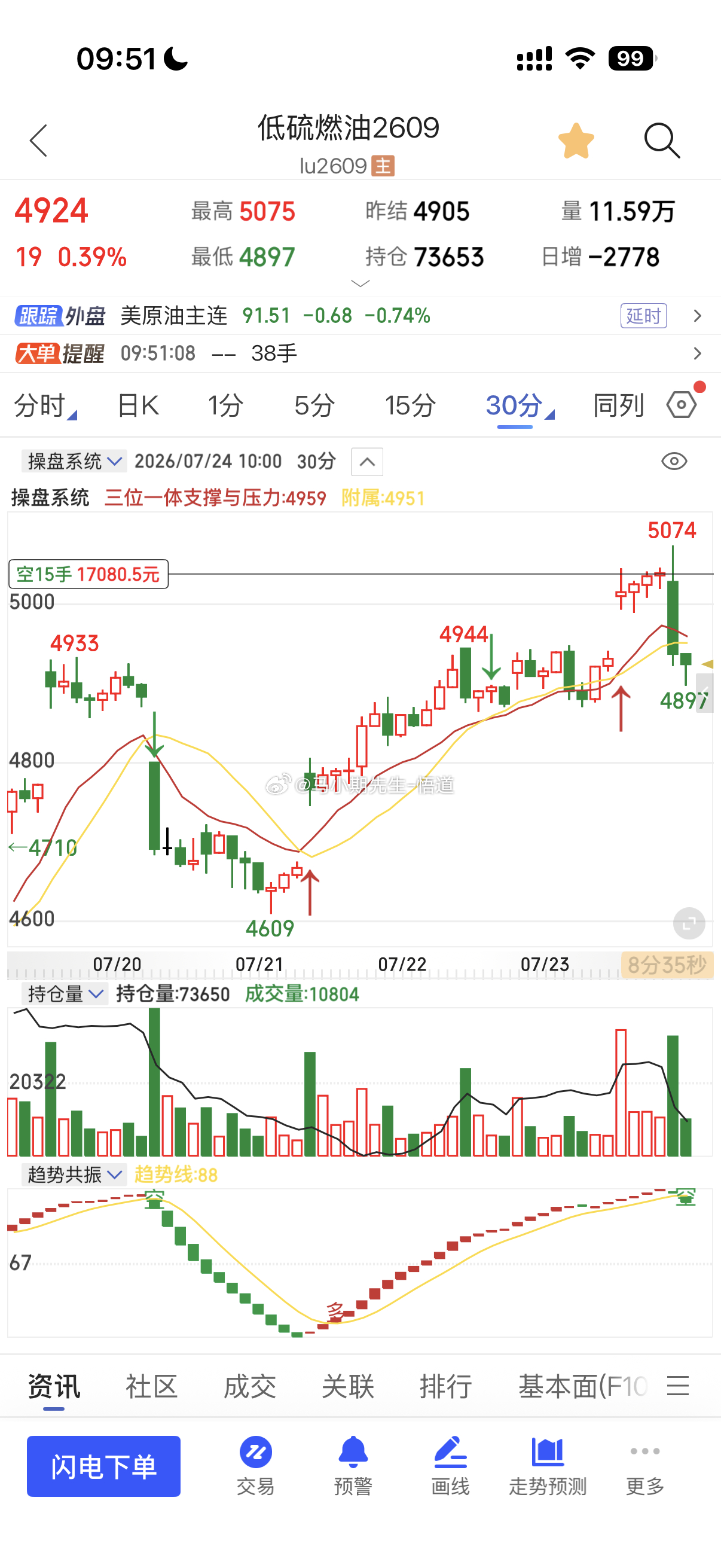Switch to the 日K chart tab

click(138, 405)
